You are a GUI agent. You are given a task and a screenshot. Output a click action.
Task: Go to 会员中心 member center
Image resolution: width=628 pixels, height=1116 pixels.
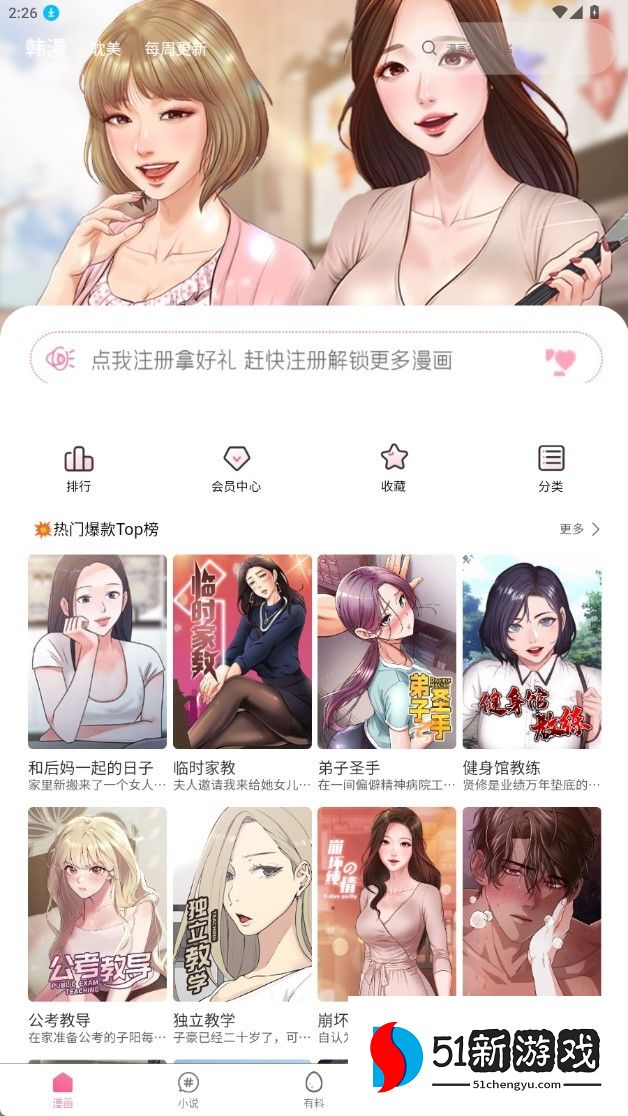[236, 468]
